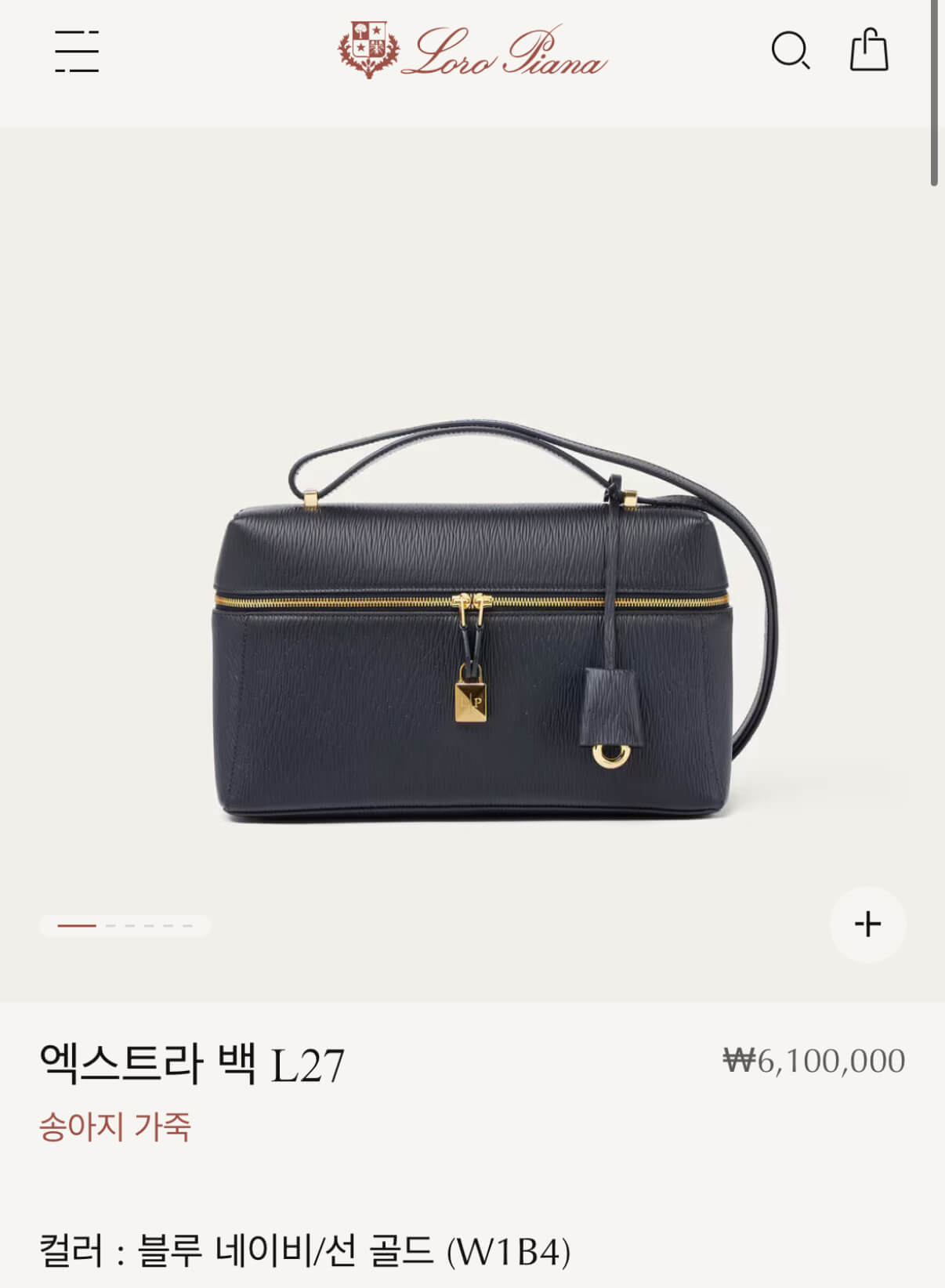Image resolution: width=945 pixels, height=1288 pixels.
Task: Open the search magnifier icon
Action: 790,51
